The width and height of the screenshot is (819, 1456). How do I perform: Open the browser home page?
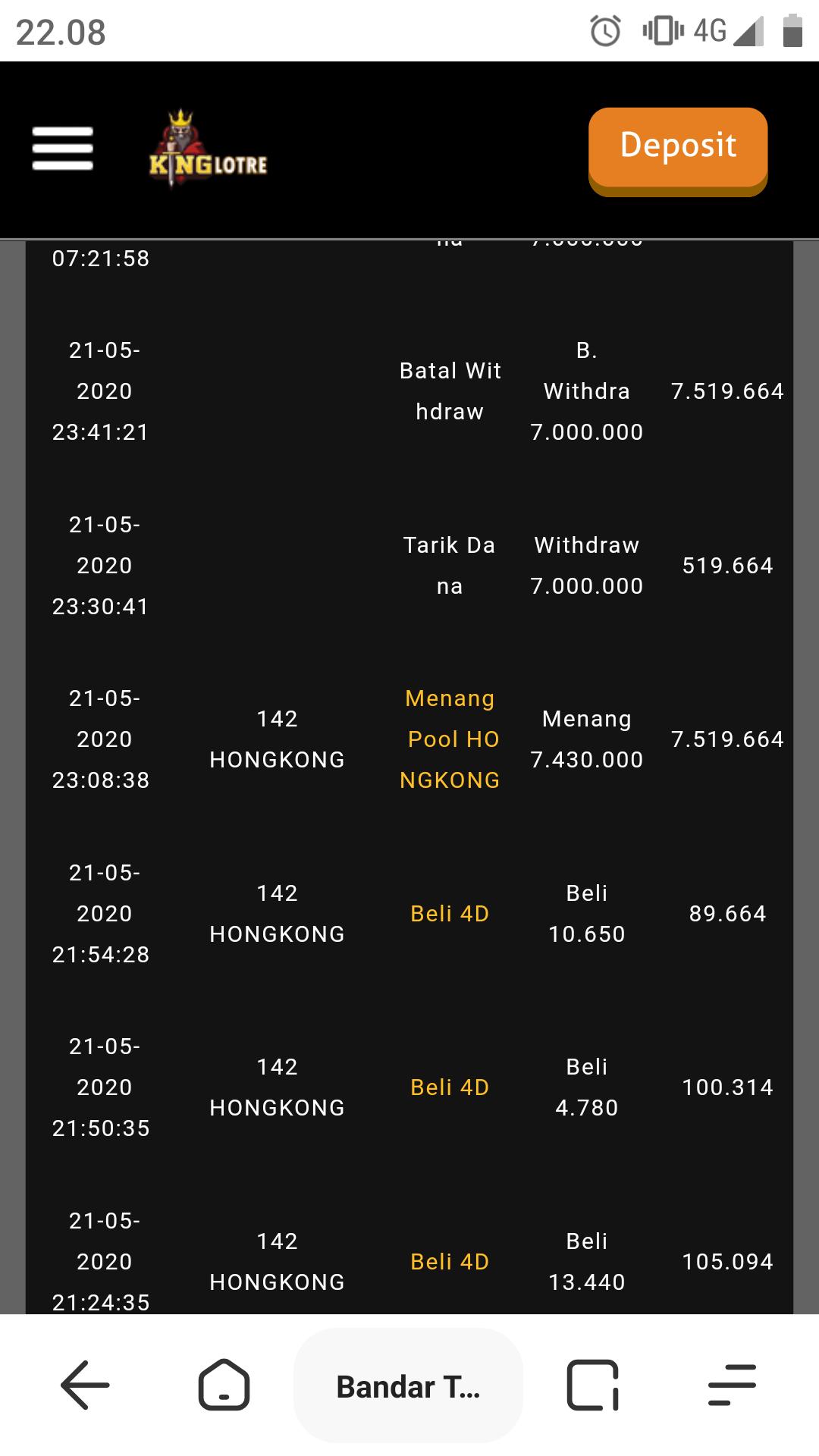tap(224, 1385)
